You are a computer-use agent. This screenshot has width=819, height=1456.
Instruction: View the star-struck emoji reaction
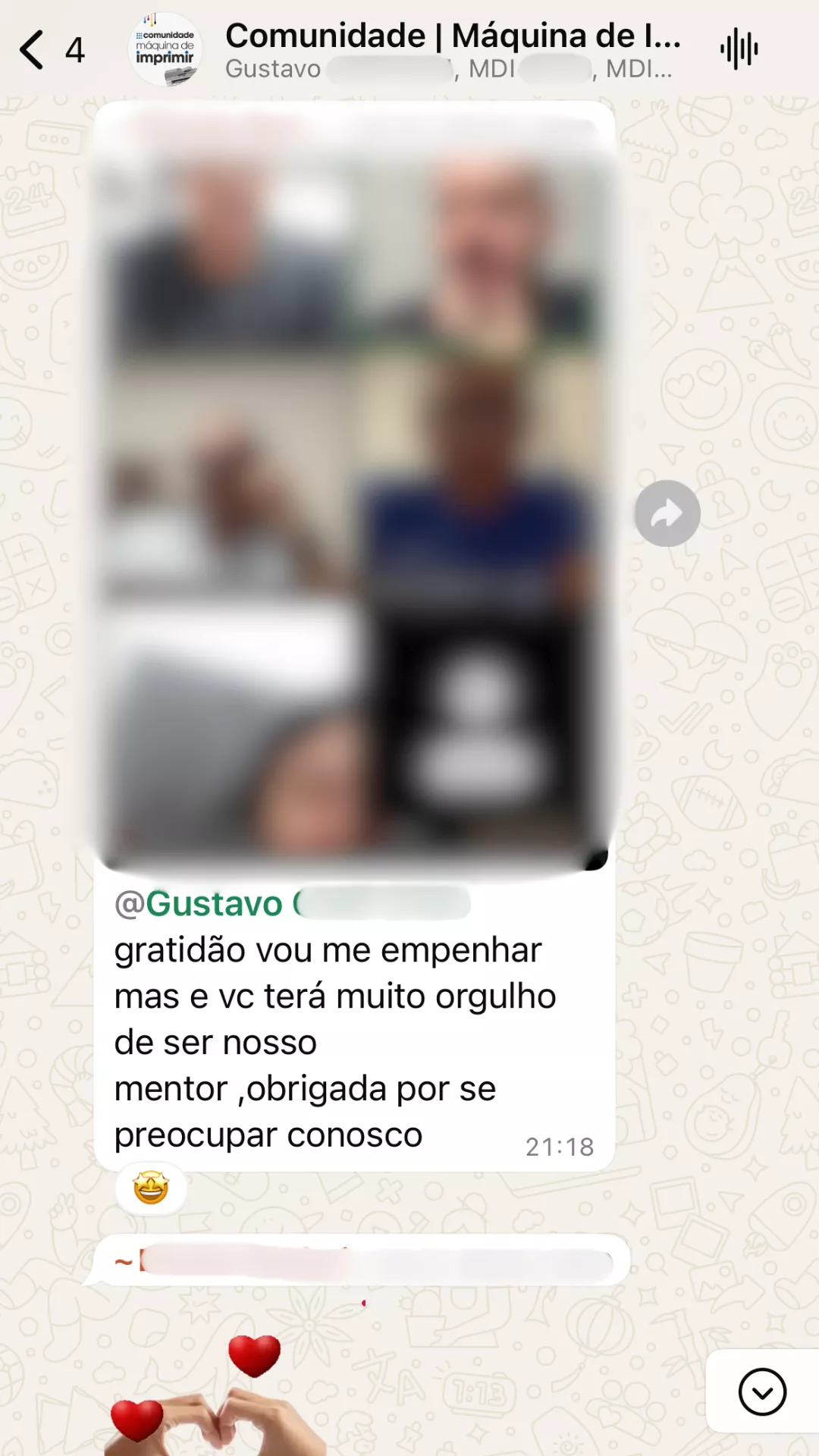tap(151, 1188)
